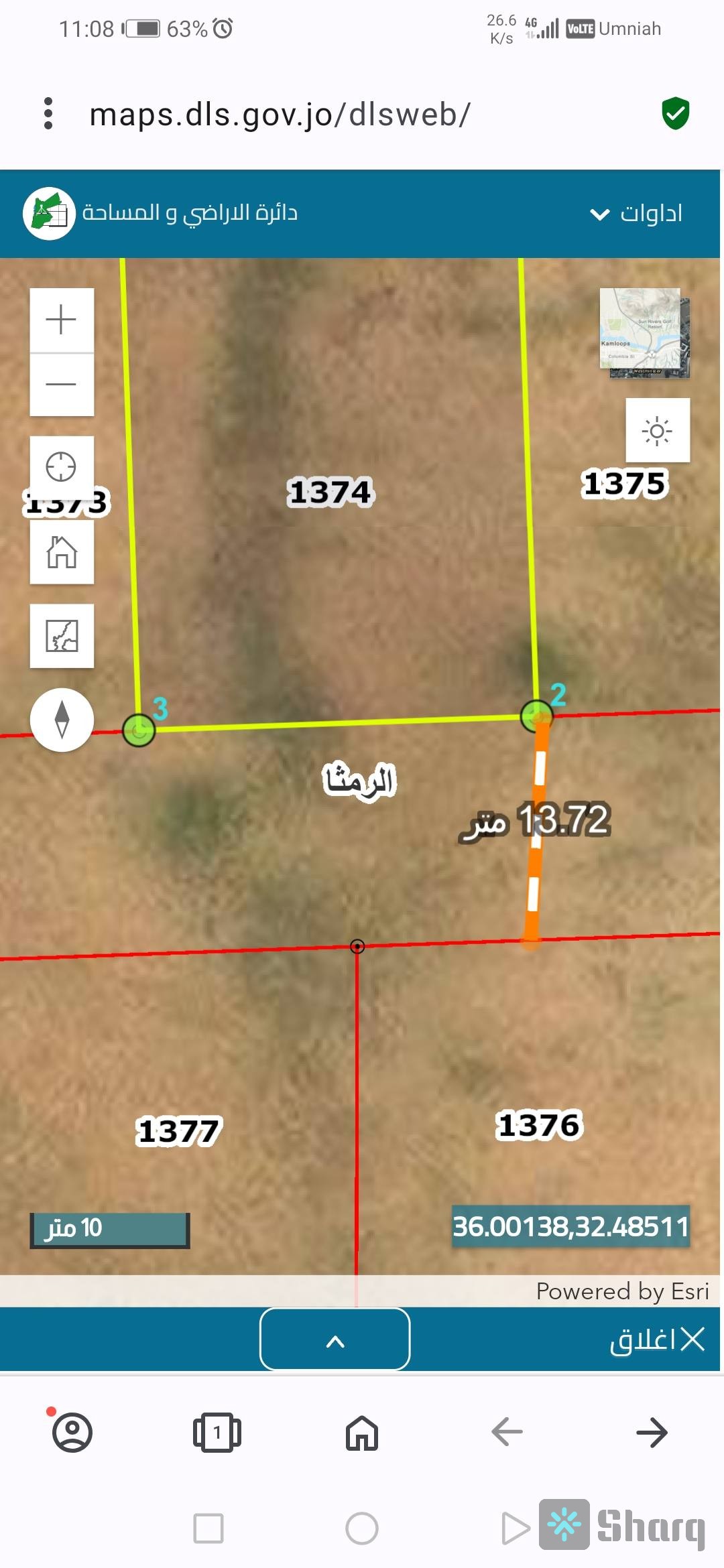Go back to the previous page
The image size is (724, 1568).
point(507,1433)
